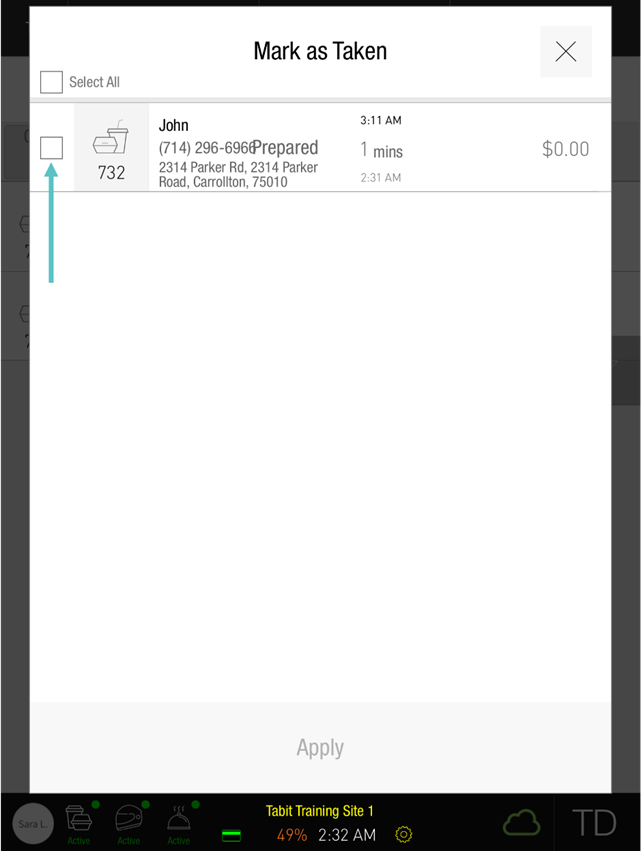Close the Mark as Taken dialog
The height and width of the screenshot is (851, 641).
click(x=565, y=52)
